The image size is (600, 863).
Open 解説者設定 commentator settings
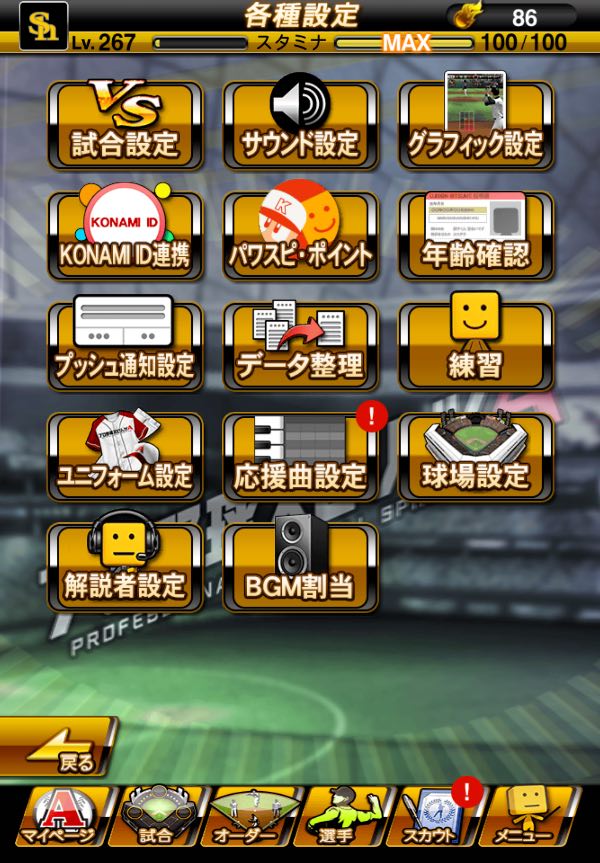click(125, 567)
